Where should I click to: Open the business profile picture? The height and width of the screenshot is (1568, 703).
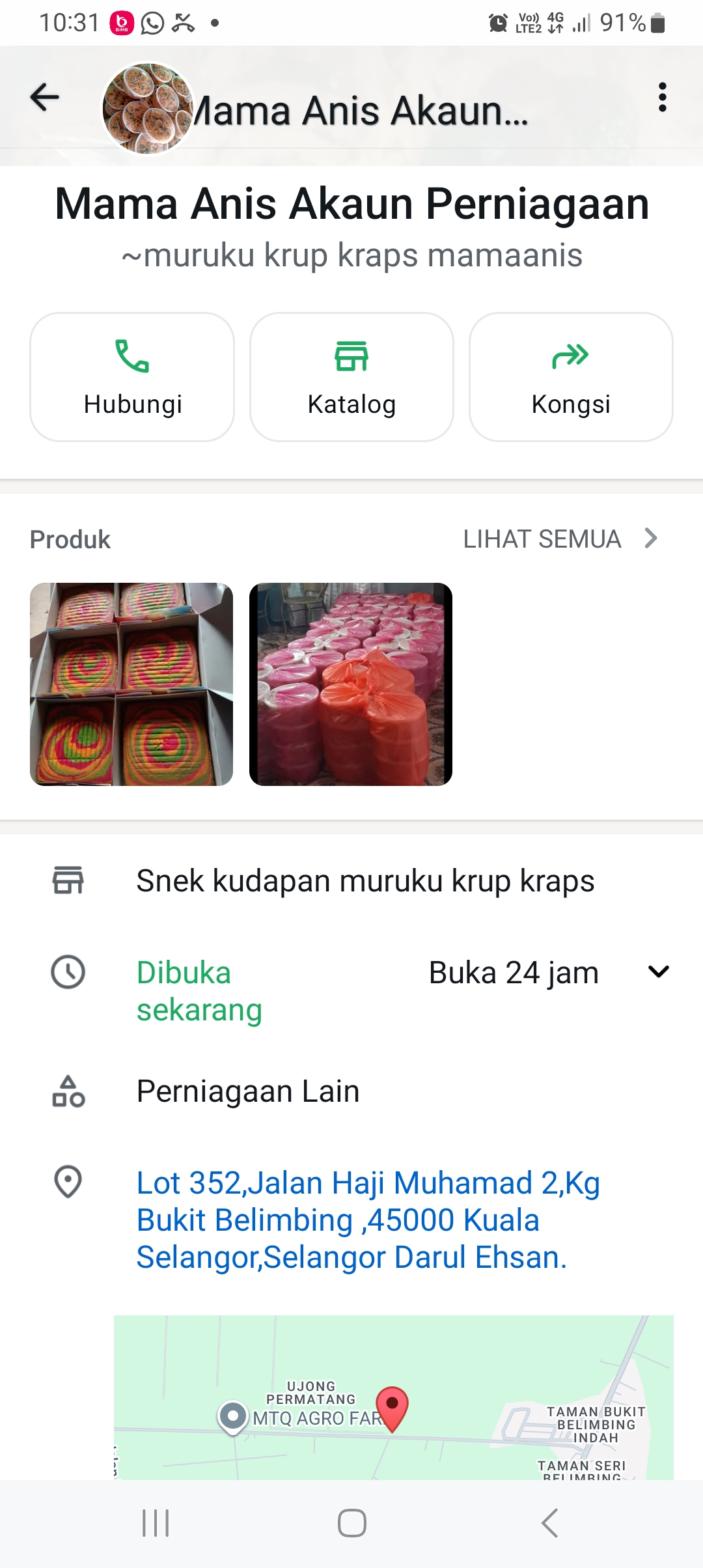pyautogui.click(x=148, y=108)
